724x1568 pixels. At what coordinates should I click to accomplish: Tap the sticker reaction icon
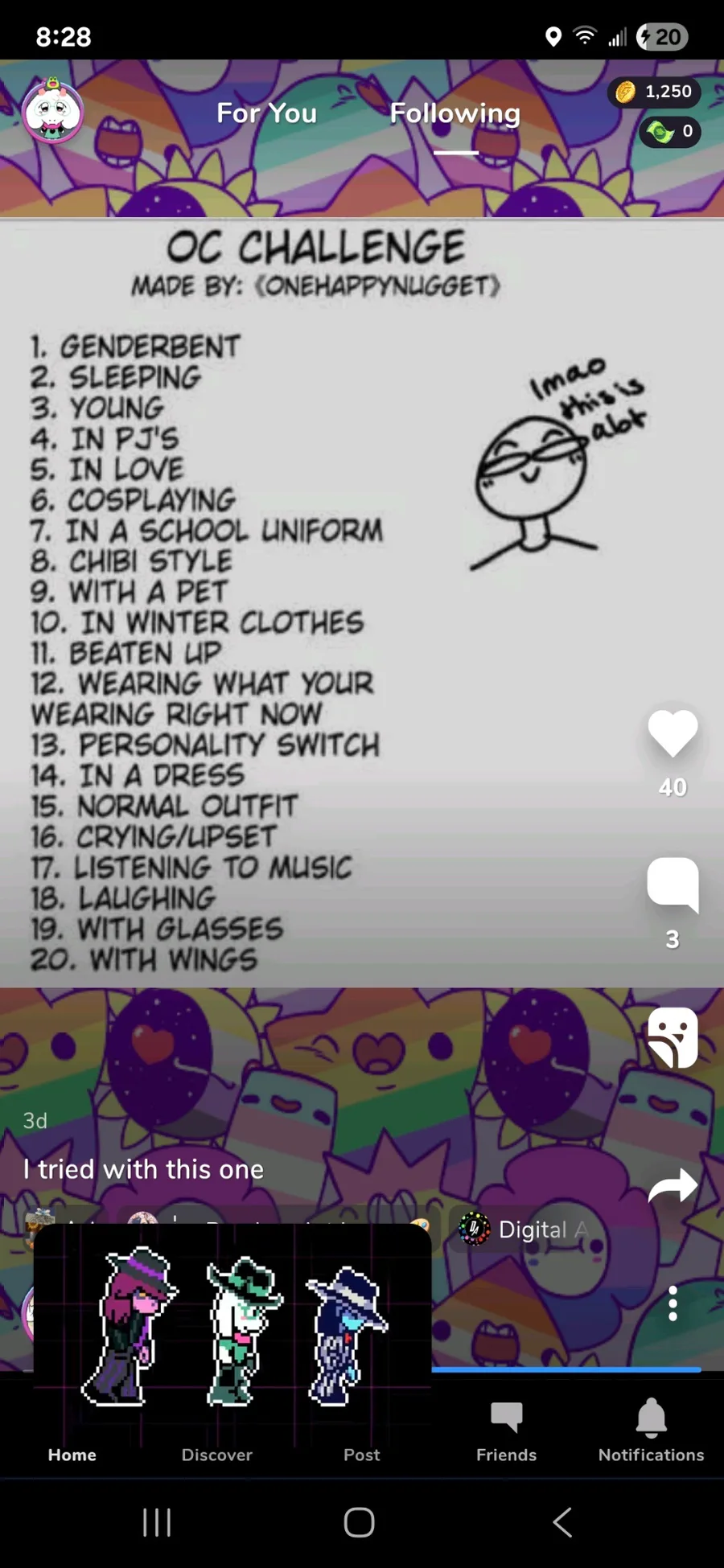pyautogui.click(x=673, y=1037)
